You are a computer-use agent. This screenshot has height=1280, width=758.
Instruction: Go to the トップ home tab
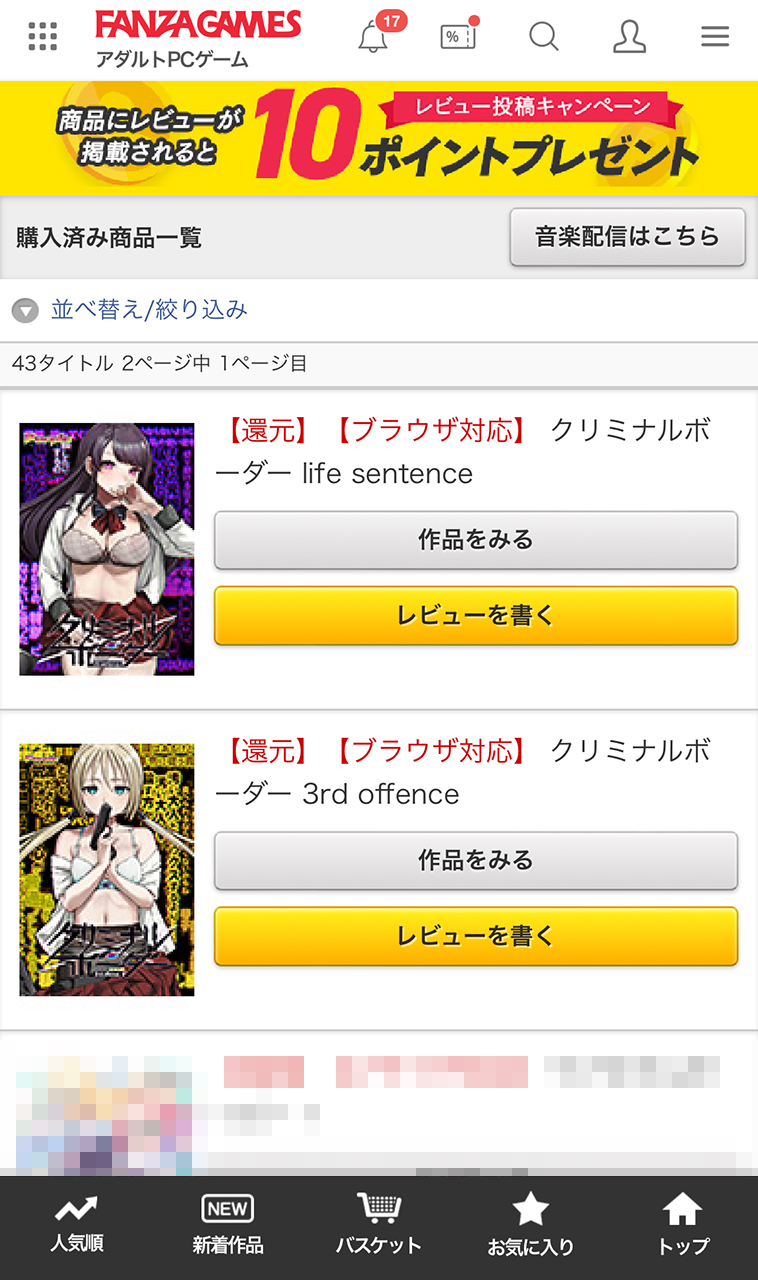pyautogui.click(x=682, y=1225)
